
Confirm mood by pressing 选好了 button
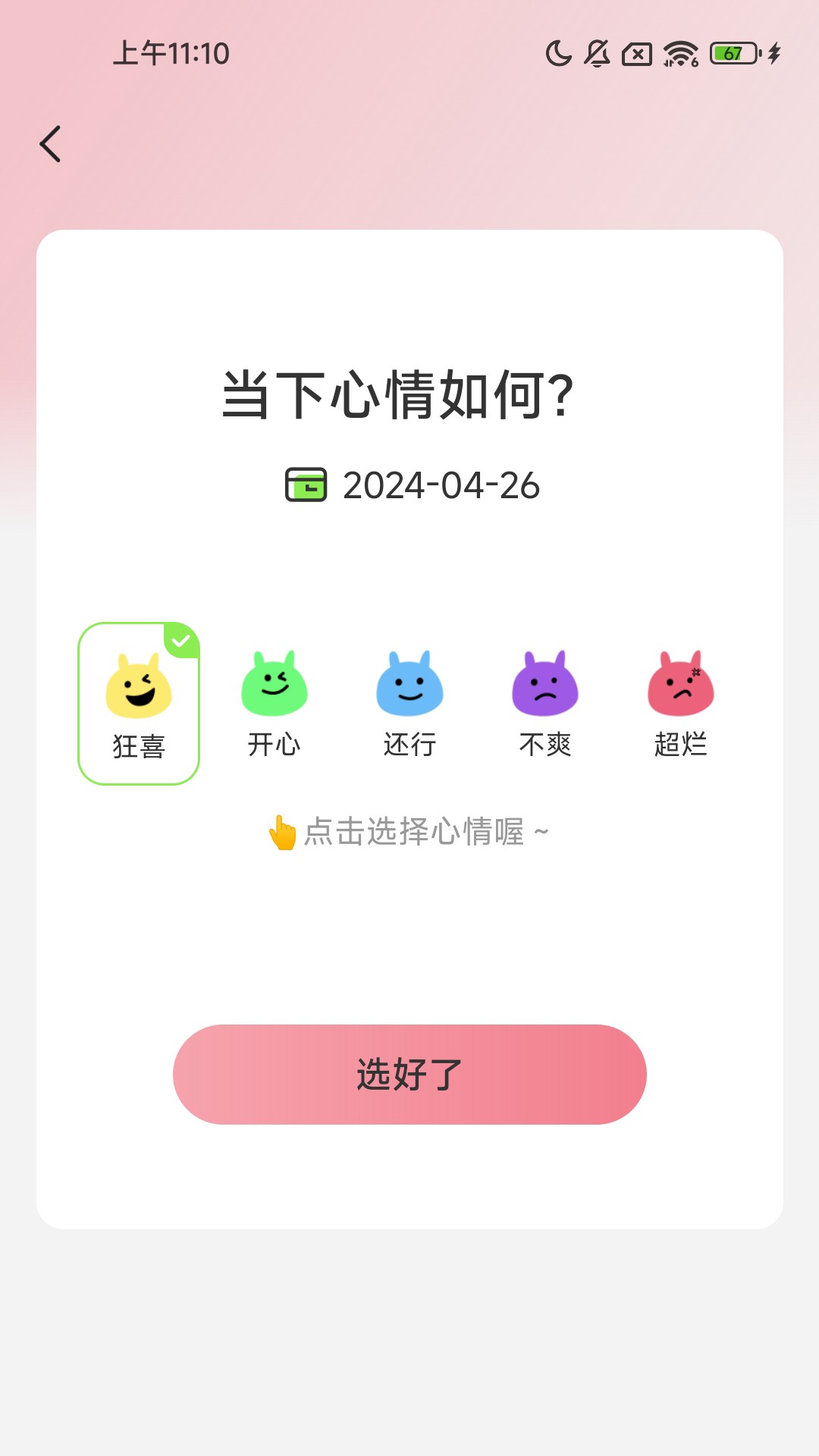tap(409, 1075)
